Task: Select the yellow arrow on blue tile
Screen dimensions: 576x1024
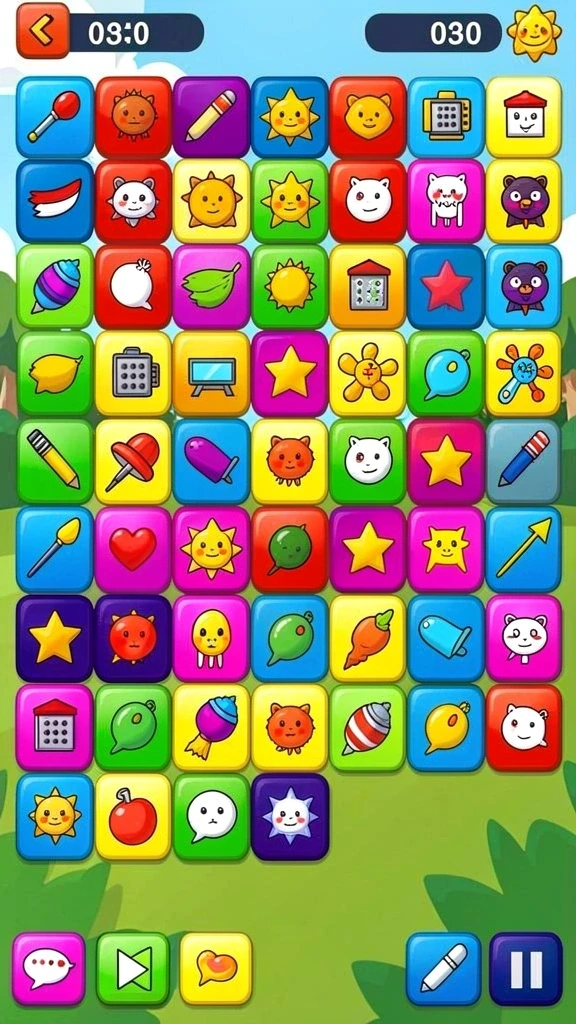Action: (524, 549)
